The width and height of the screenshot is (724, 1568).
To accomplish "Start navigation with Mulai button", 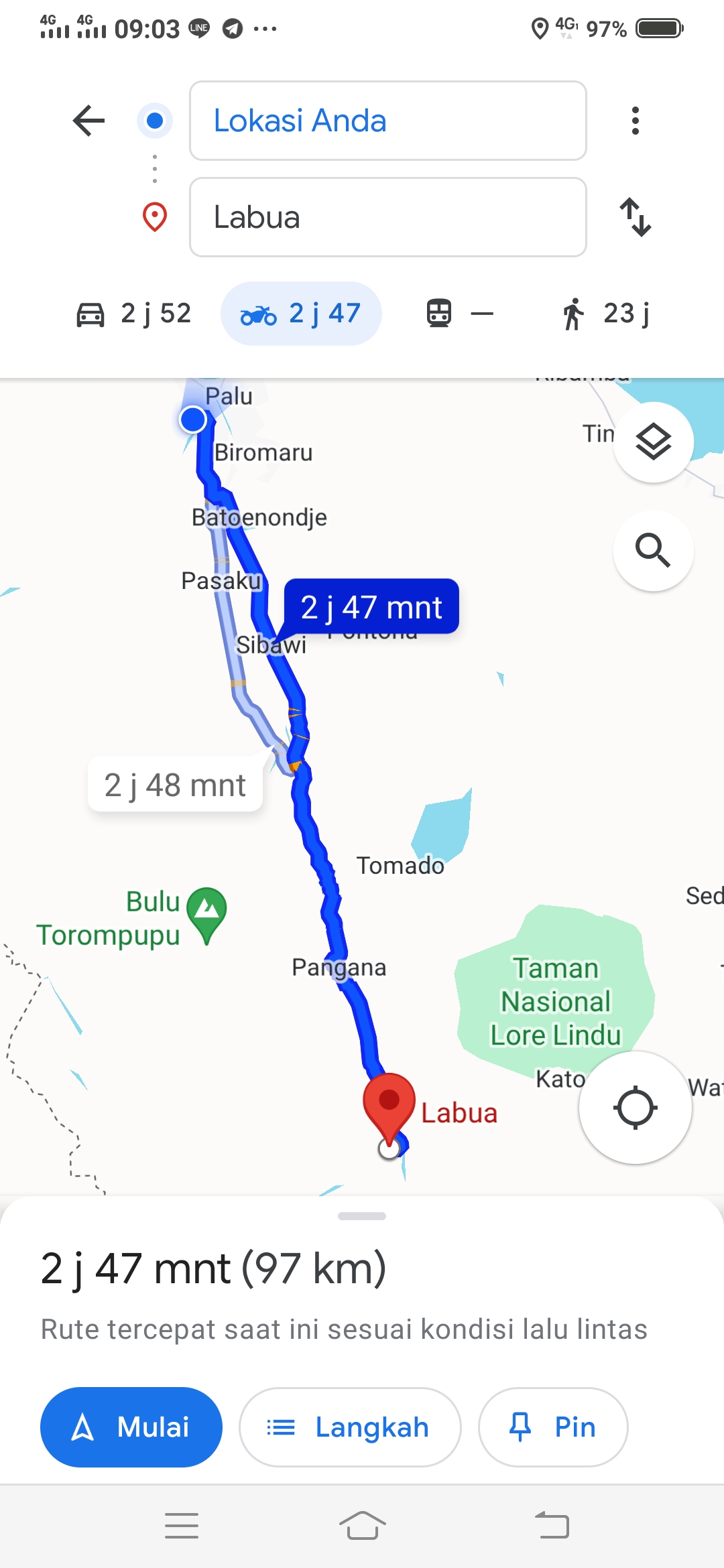I will pyautogui.click(x=131, y=1427).
